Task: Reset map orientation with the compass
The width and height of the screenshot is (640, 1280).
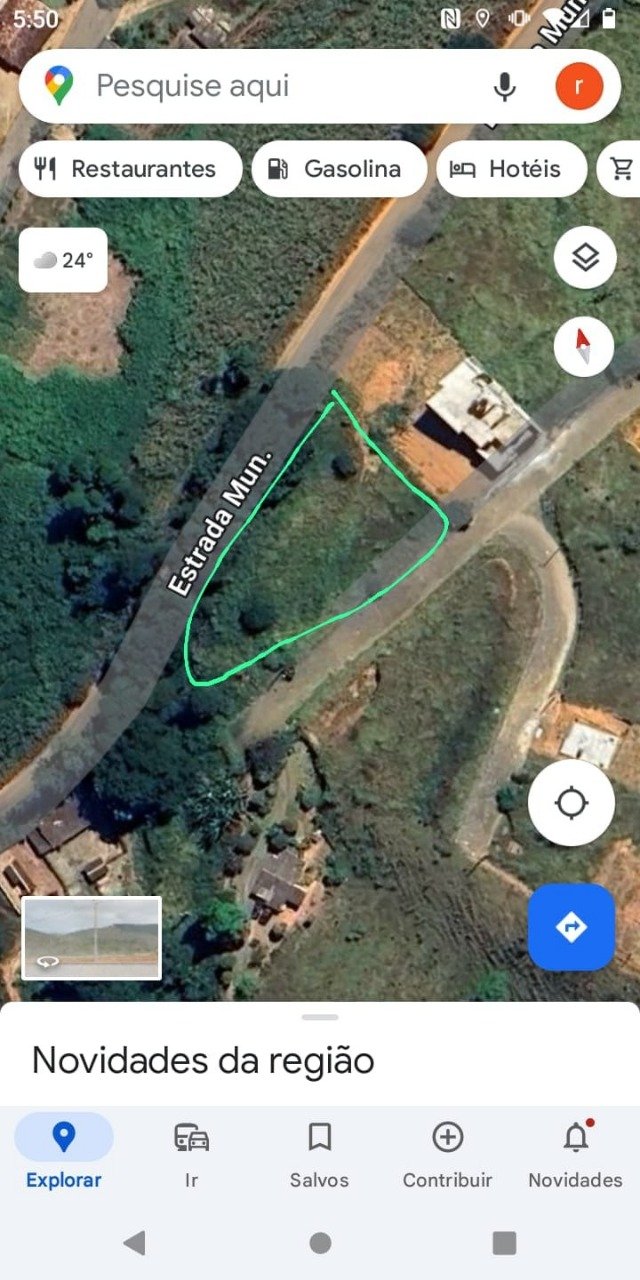Action: tap(584, 346)
